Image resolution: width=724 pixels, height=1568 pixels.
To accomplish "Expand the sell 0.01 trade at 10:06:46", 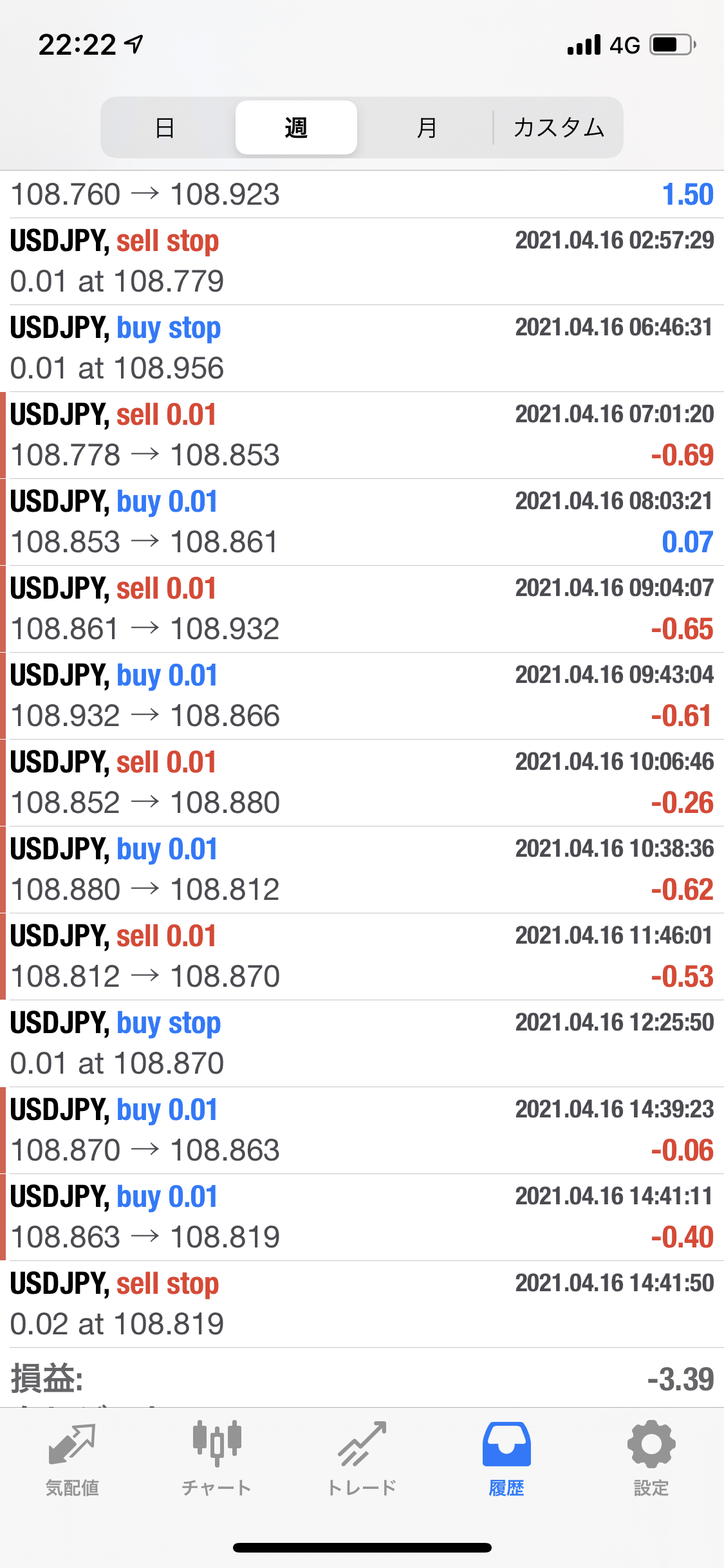I will tap(362, 783).
